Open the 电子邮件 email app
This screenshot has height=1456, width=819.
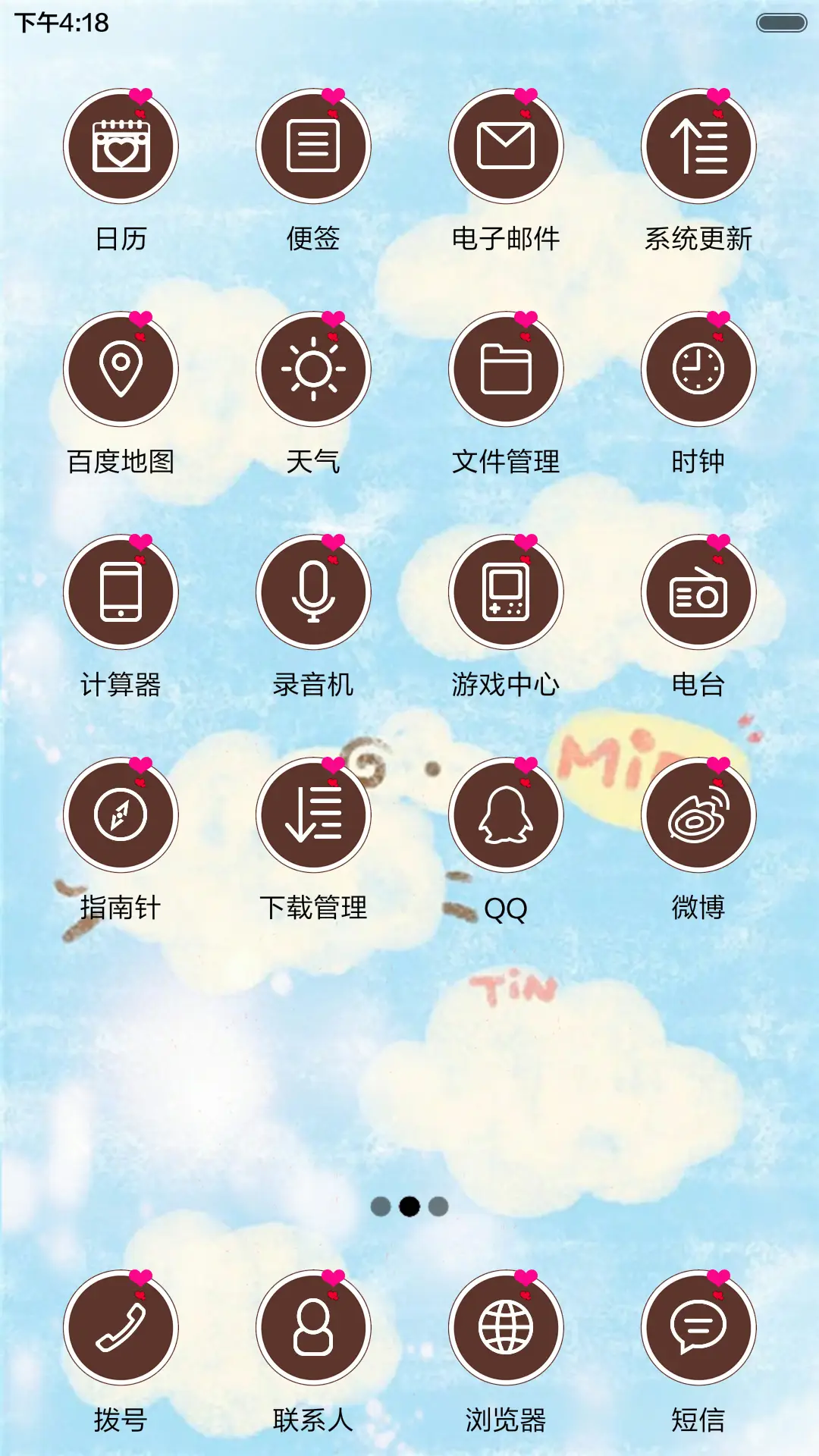click(x=507, y=146)
